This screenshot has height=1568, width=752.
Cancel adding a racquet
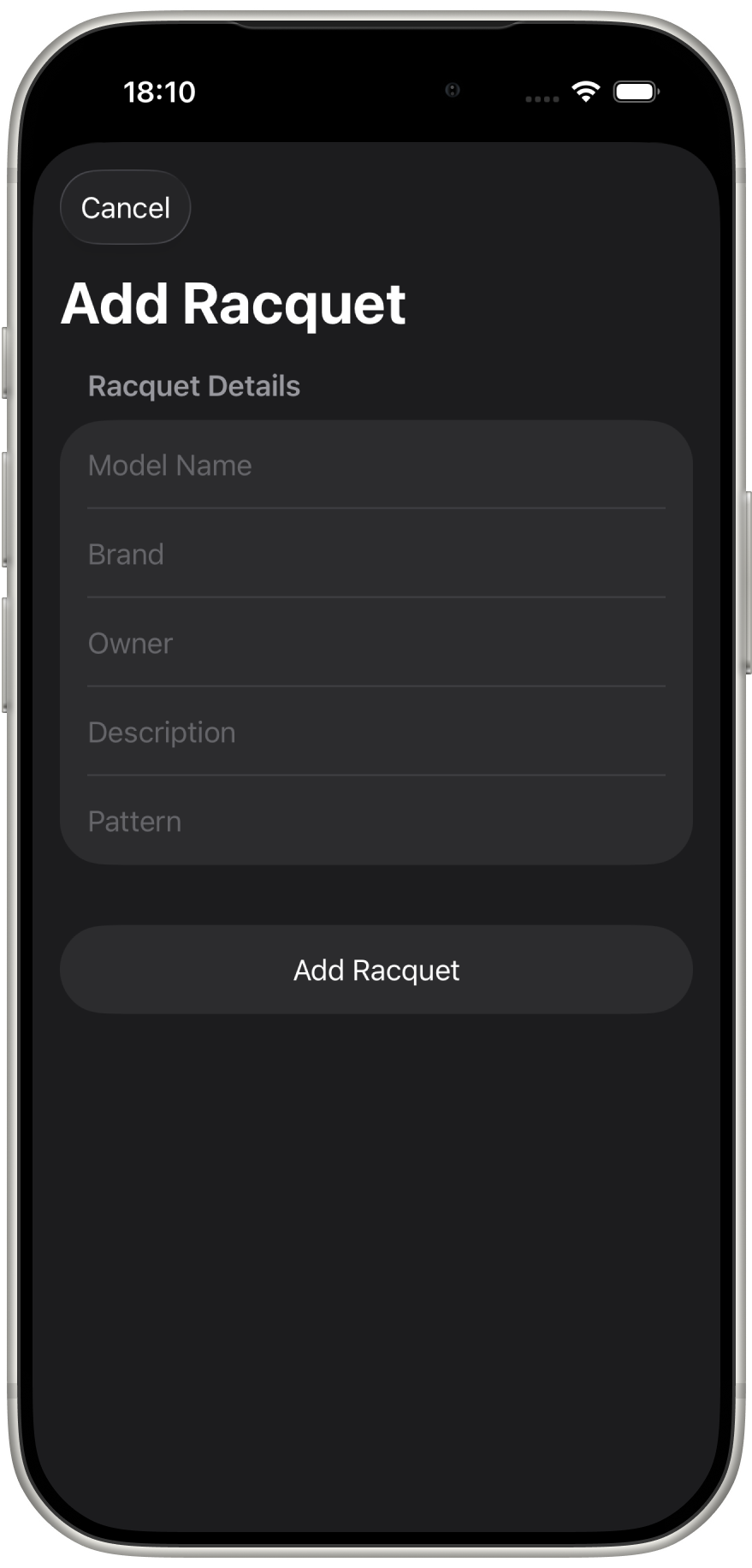(x=125, y=208)
